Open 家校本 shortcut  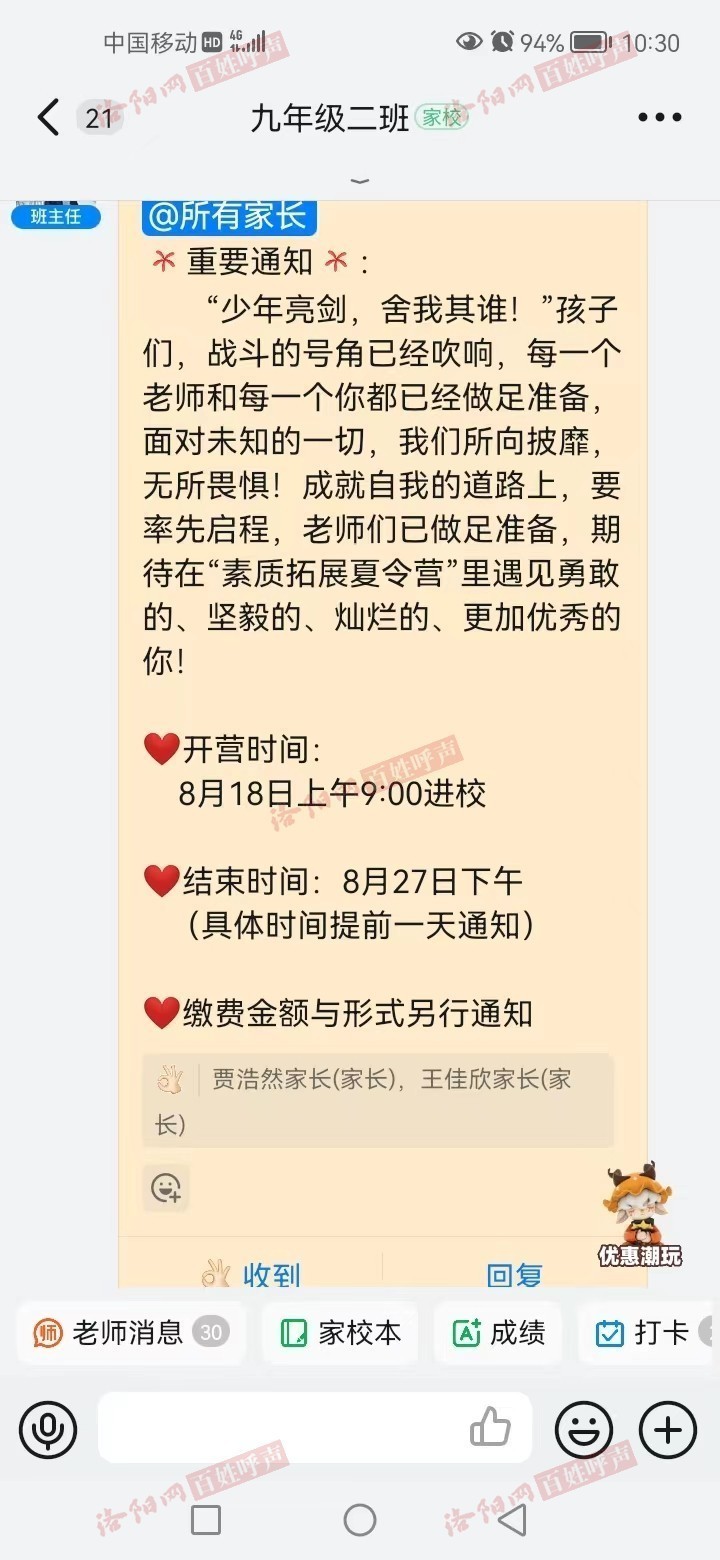click(x=340, y=1333)
